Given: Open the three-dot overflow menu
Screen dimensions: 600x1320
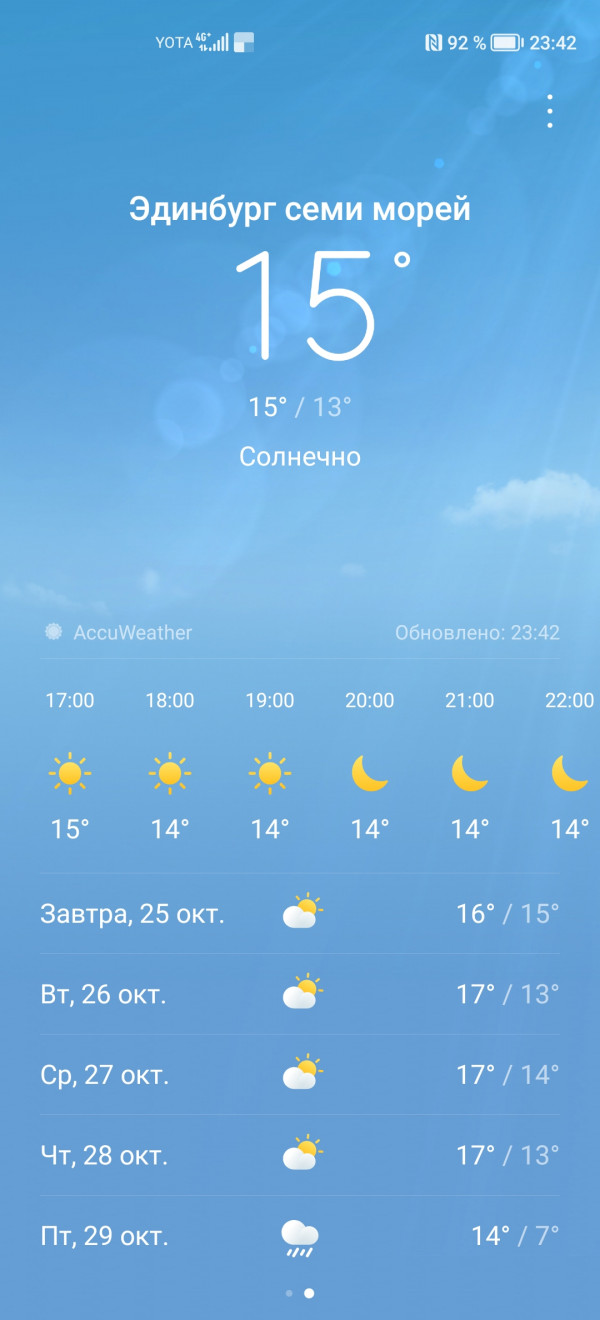Looking at the screenshot, I should pos(550,112).
